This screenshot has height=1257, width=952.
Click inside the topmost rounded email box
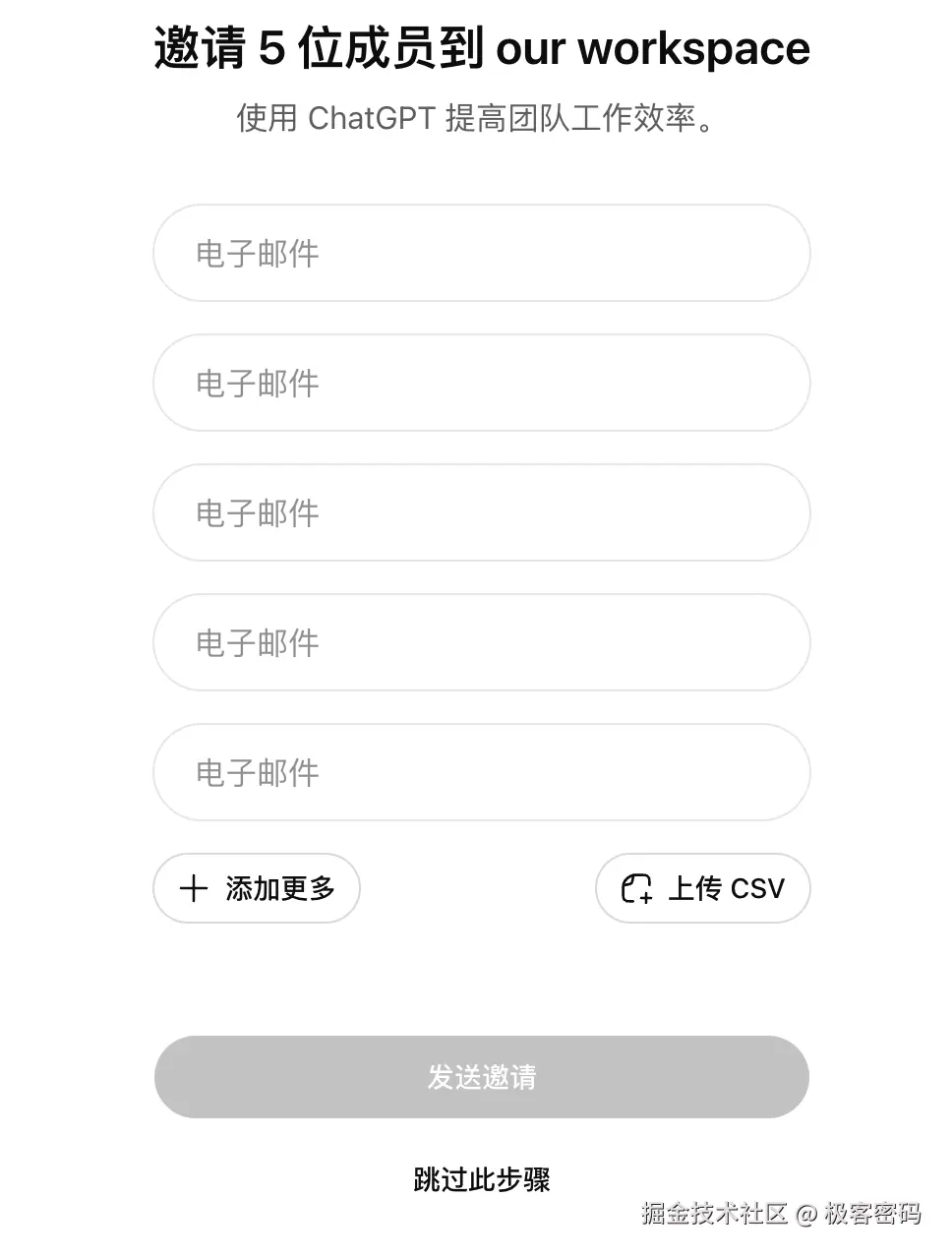(480, 254)
